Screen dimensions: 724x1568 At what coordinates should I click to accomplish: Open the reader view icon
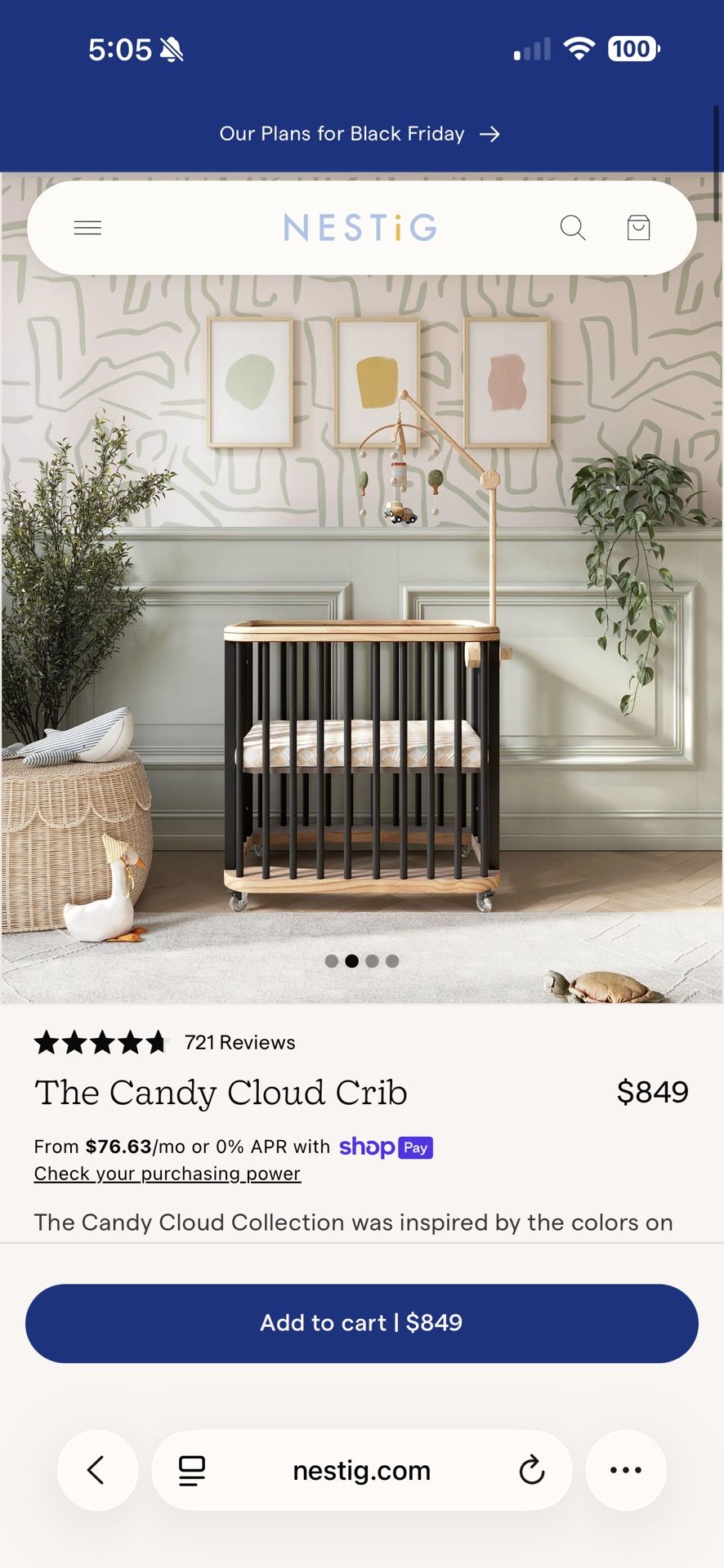[x=190, y=1470]
